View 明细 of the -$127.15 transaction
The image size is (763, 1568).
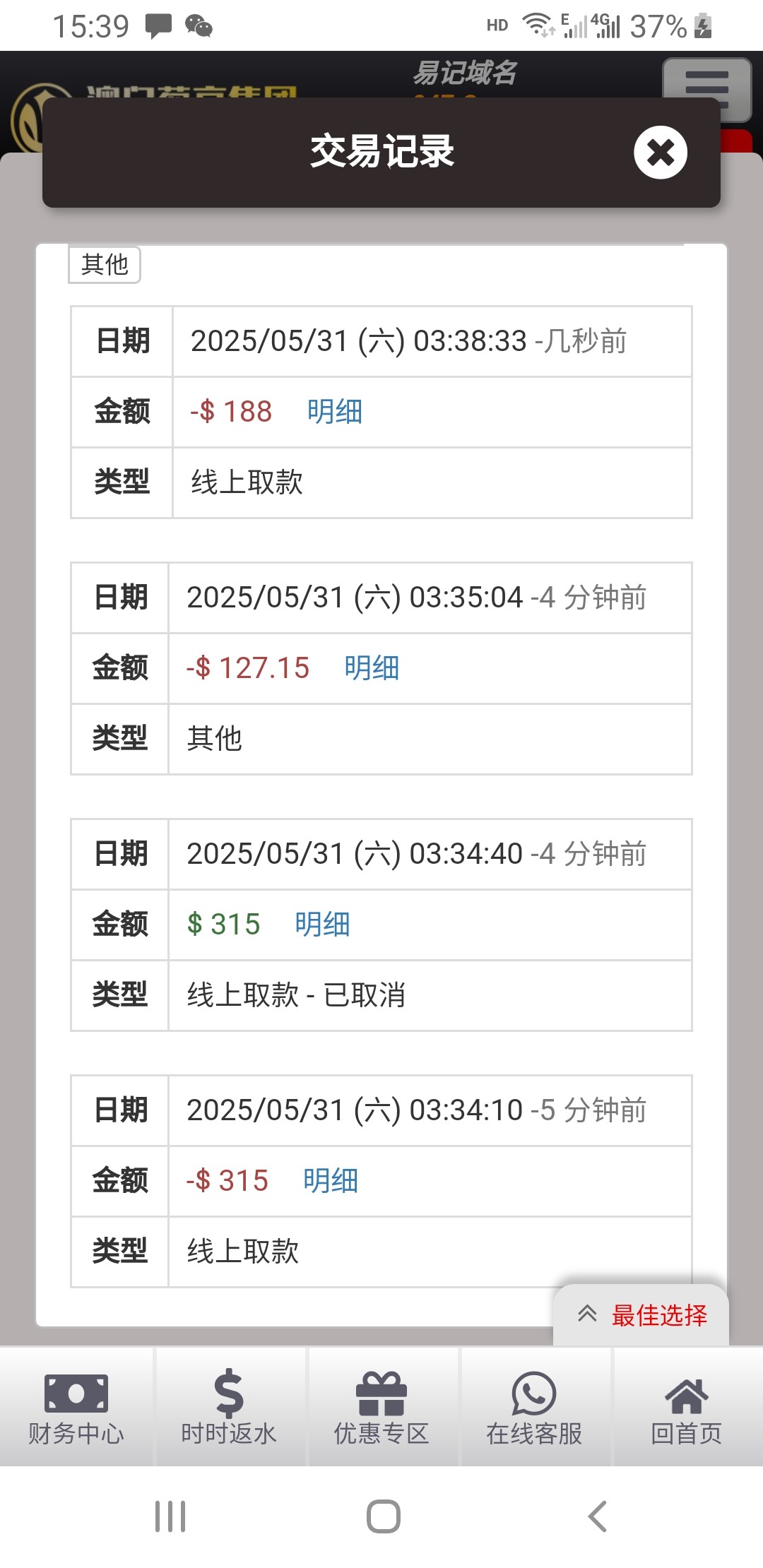[x=372, y=667]
